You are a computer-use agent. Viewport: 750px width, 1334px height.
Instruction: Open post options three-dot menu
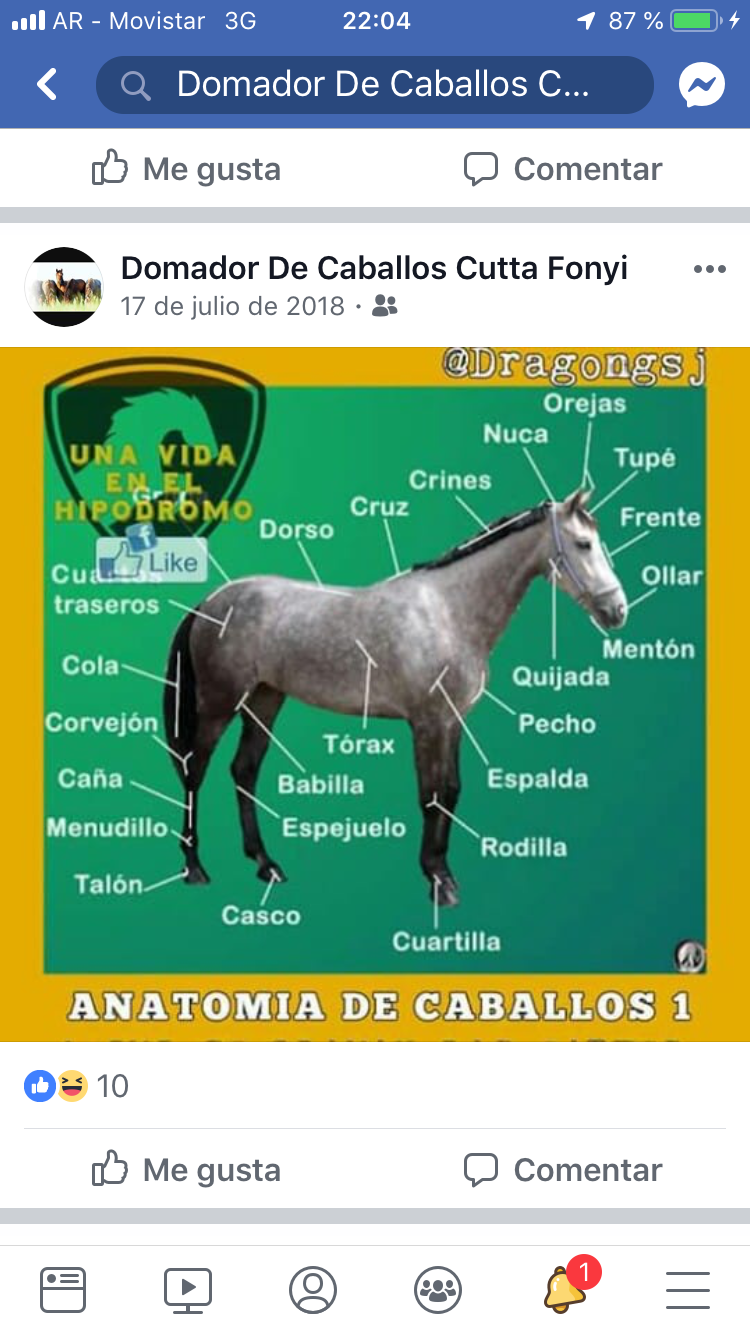(709, 269)
